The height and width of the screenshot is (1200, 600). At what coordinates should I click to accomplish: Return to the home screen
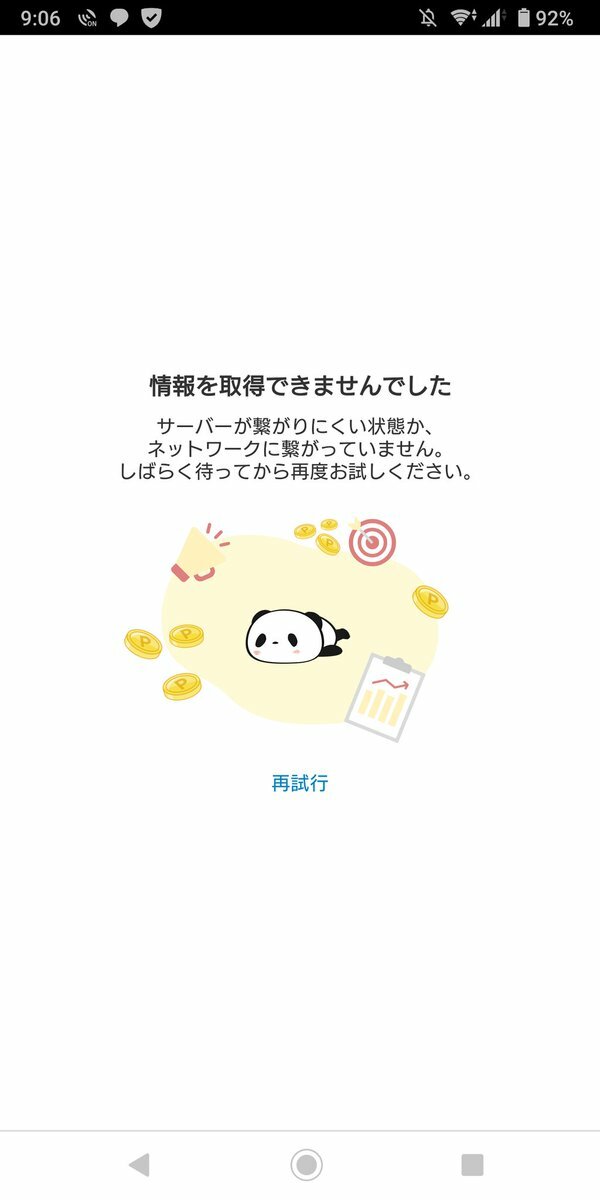click(306, 1164)
